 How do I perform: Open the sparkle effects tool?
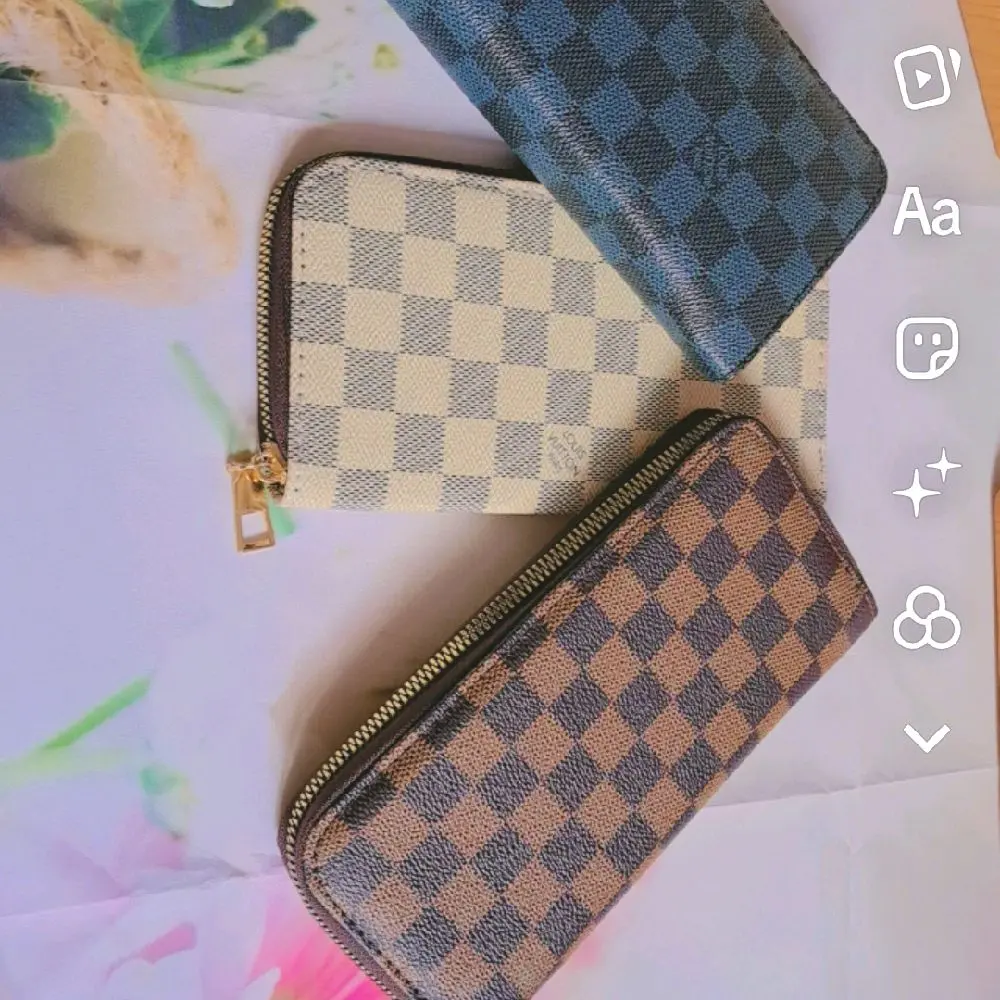927,483
